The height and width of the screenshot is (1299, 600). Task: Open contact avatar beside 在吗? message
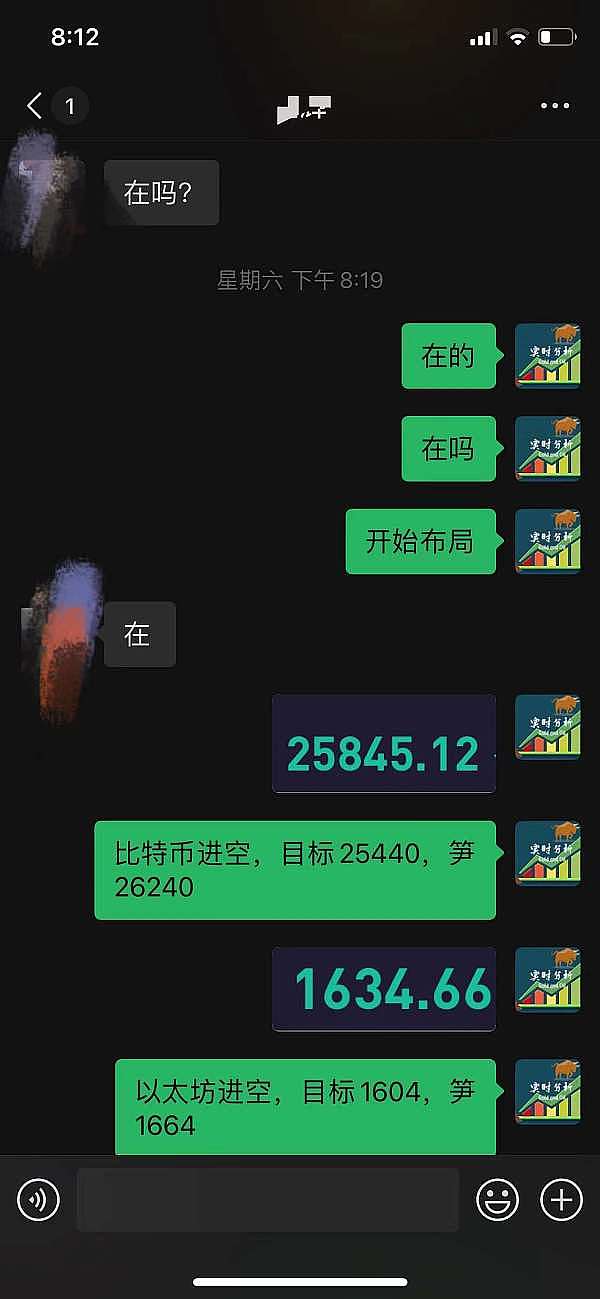coord(45,197)
